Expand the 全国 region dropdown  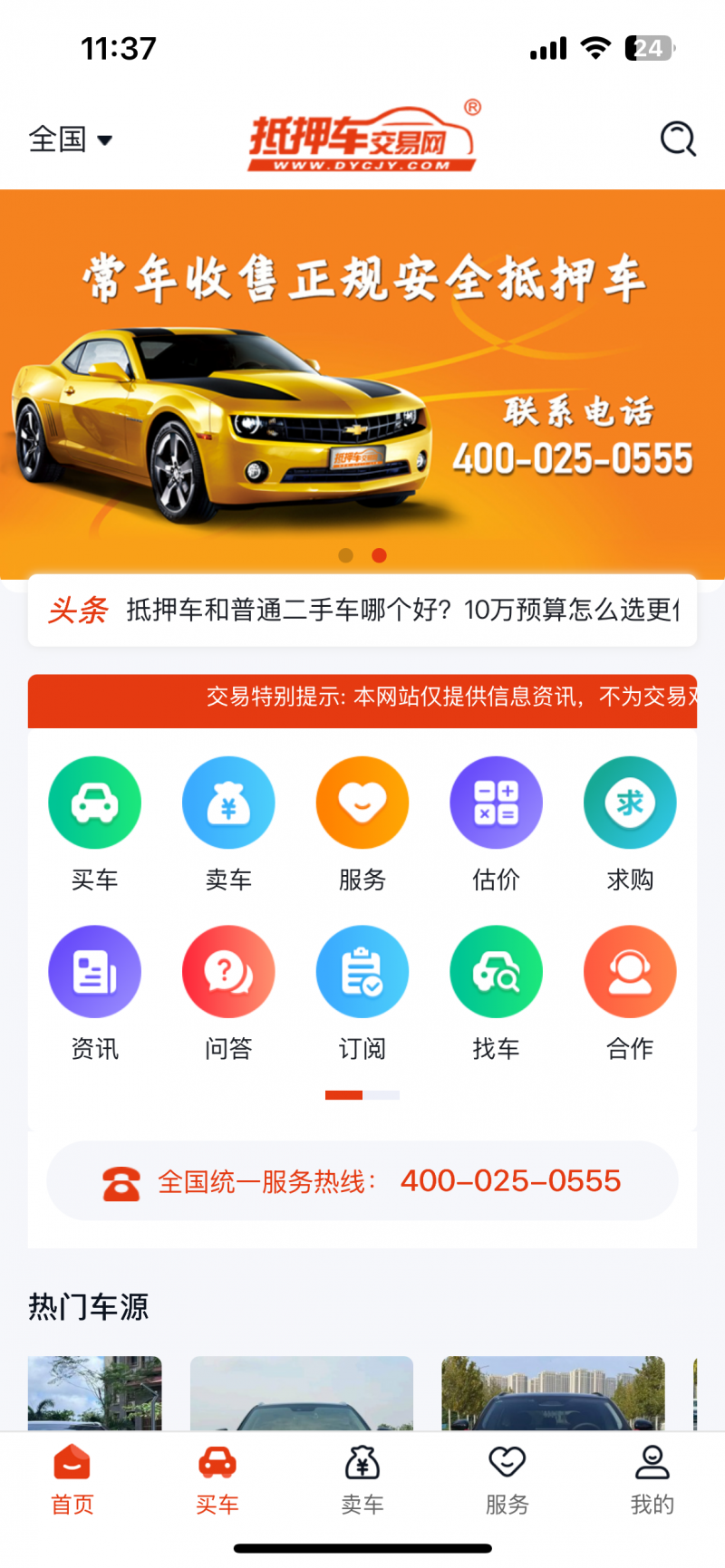point(71,139)
